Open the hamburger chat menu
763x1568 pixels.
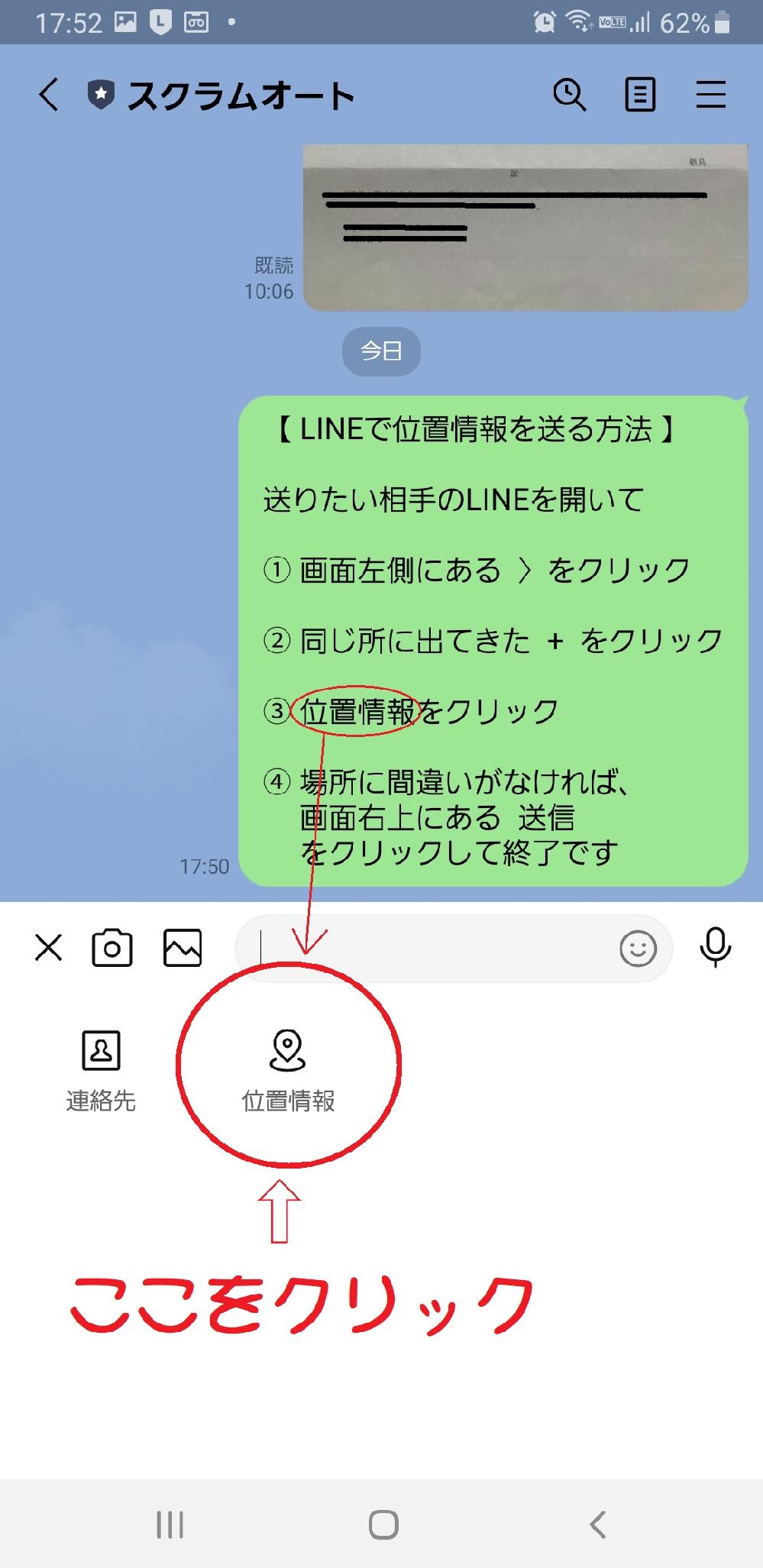(x=711, y=95)
